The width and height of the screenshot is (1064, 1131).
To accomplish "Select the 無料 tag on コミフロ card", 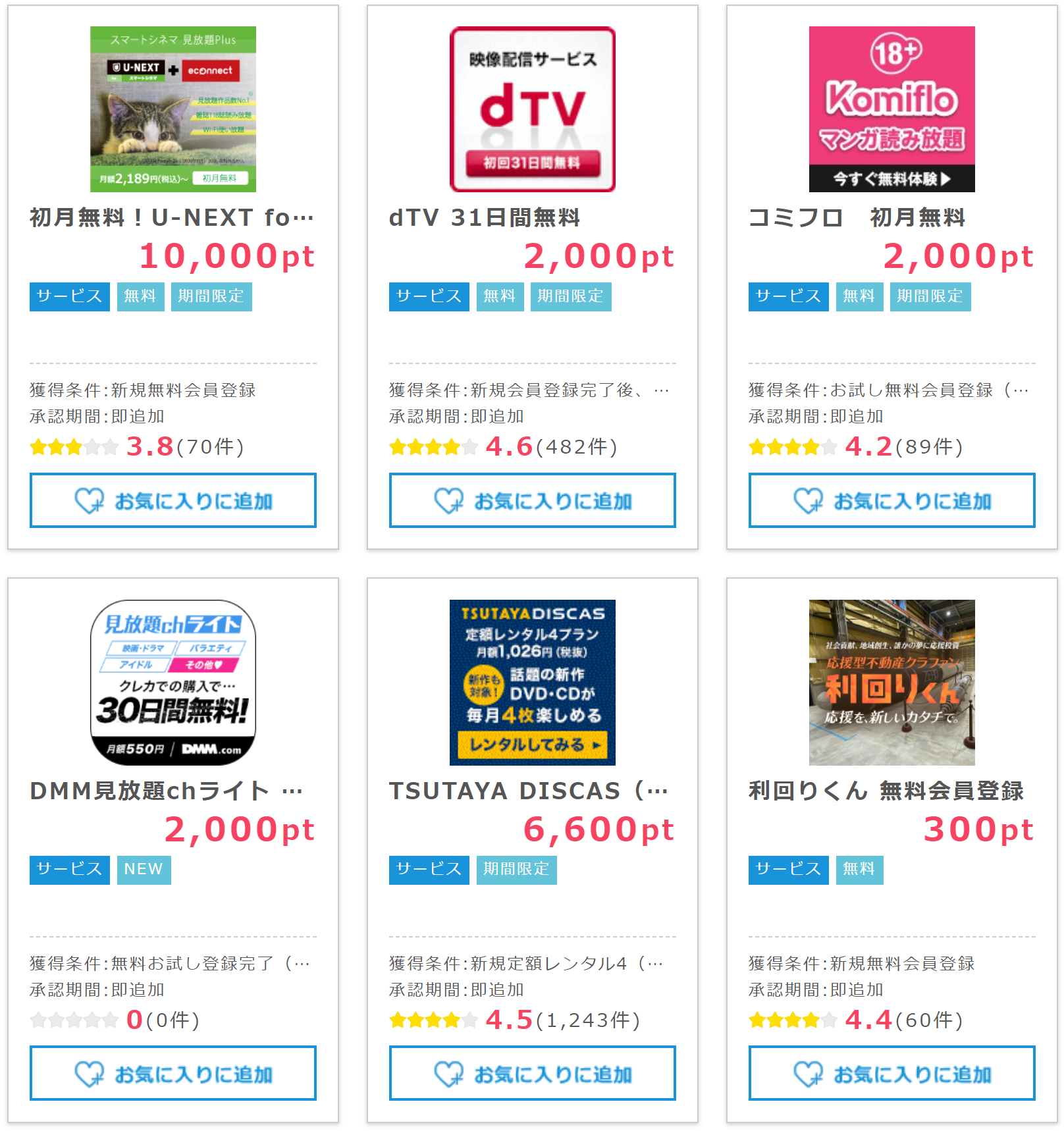I will coord(859,296).
